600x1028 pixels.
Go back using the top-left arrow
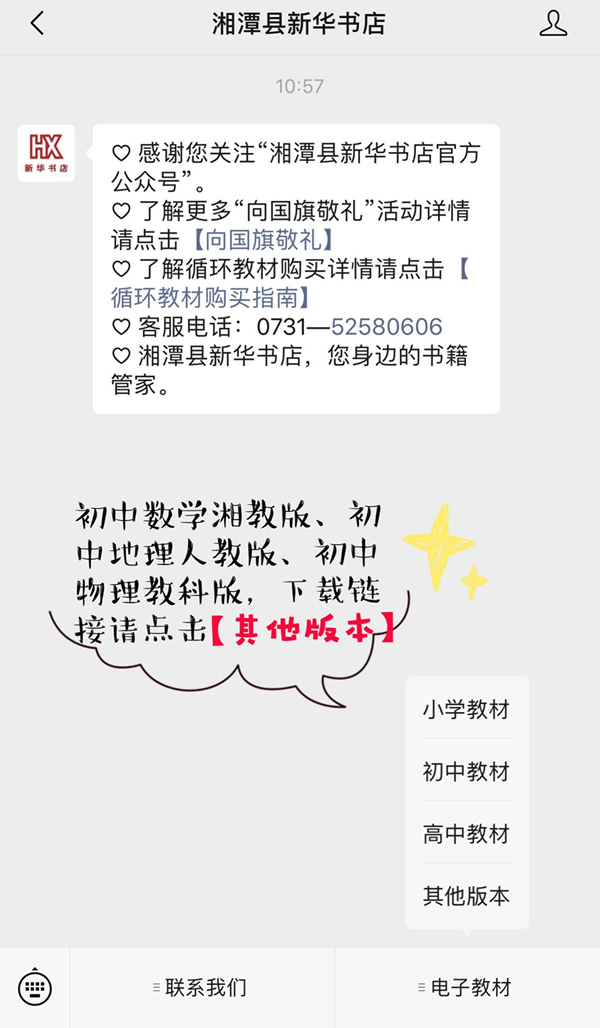pos(37,24)
